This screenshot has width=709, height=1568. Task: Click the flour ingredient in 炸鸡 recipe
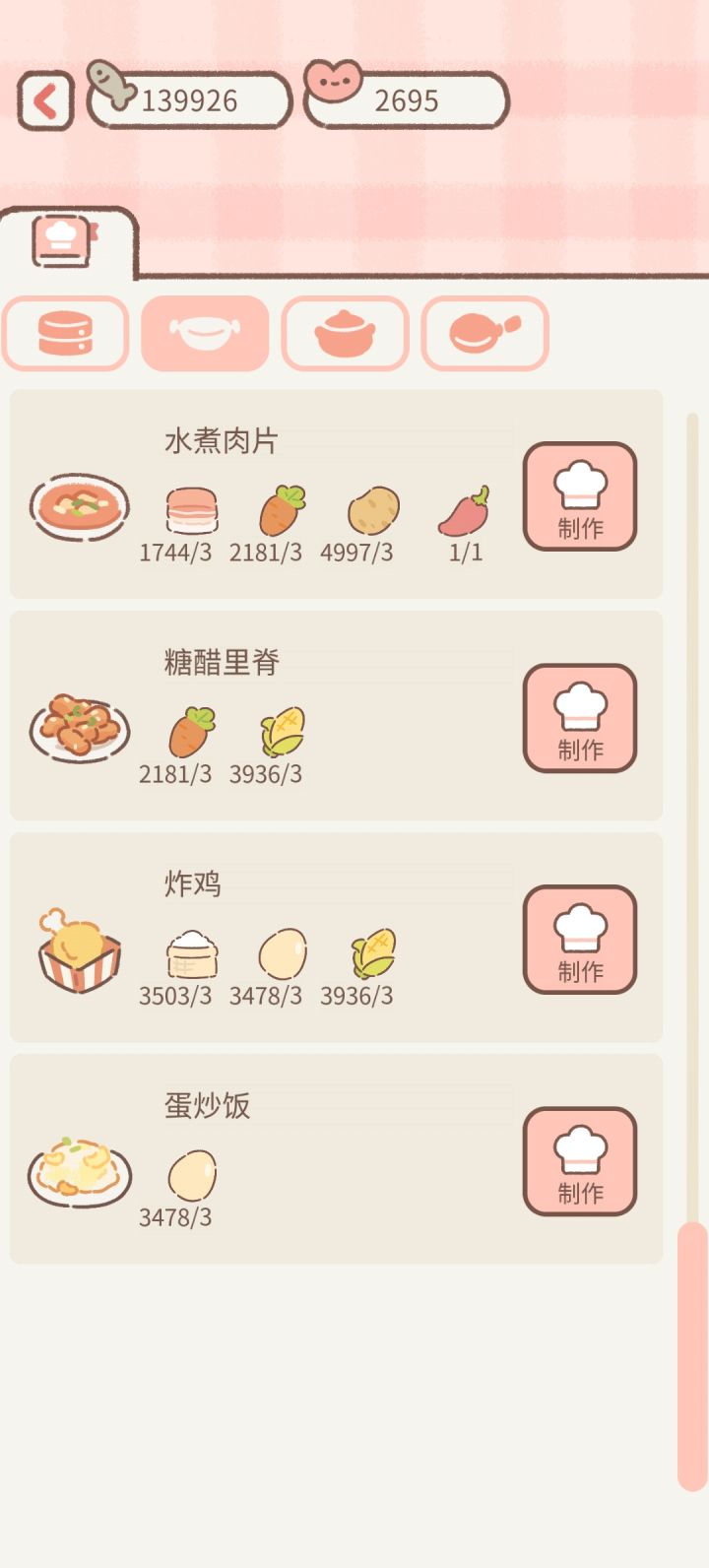pos(191,953)
